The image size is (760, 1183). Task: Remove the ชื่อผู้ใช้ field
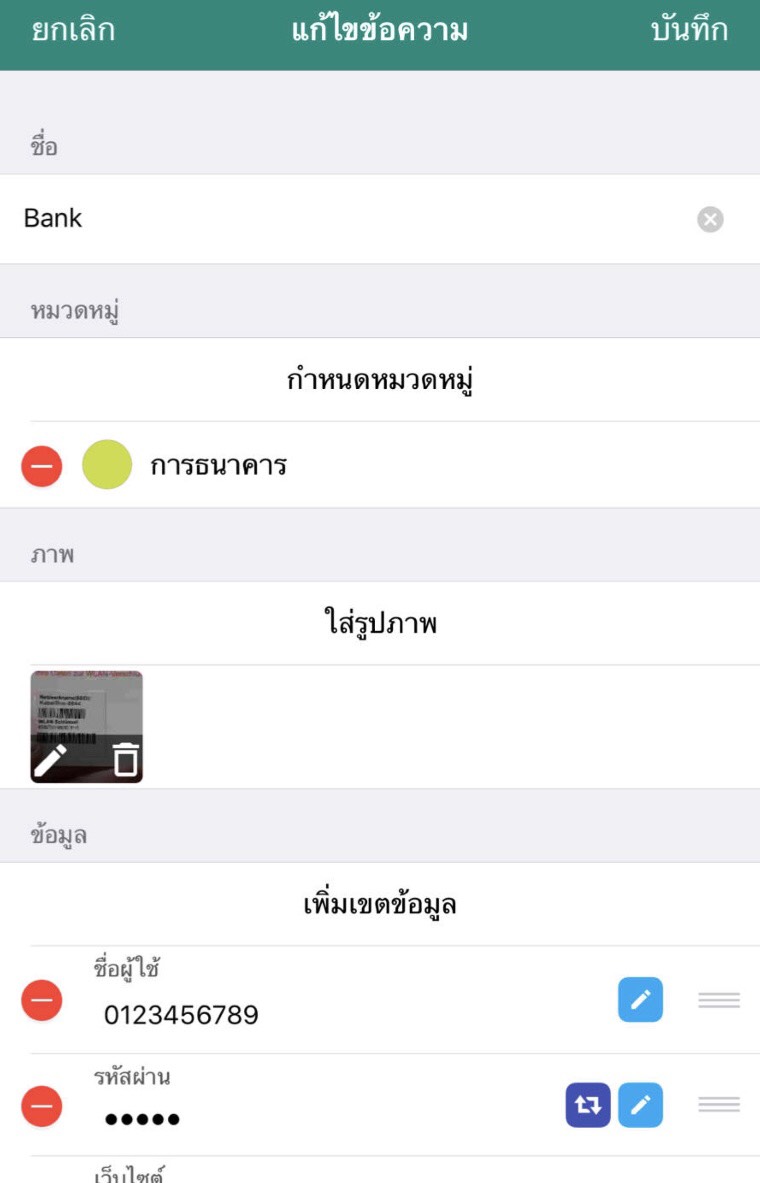coord(42,1000)
